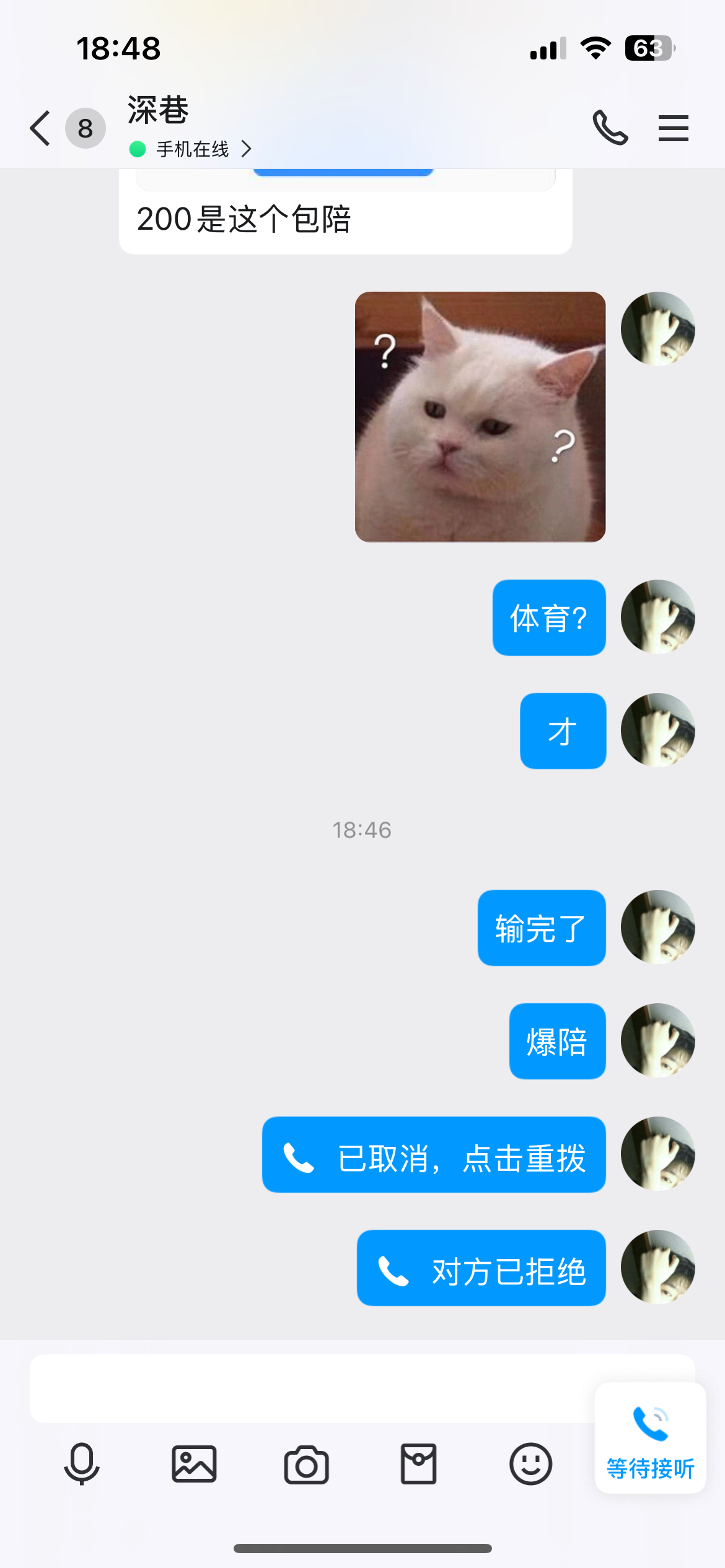The height and width of the screenshot is (1568, 725).
Task: Start a voice call from the top bar
Action: tap(610, 128)
